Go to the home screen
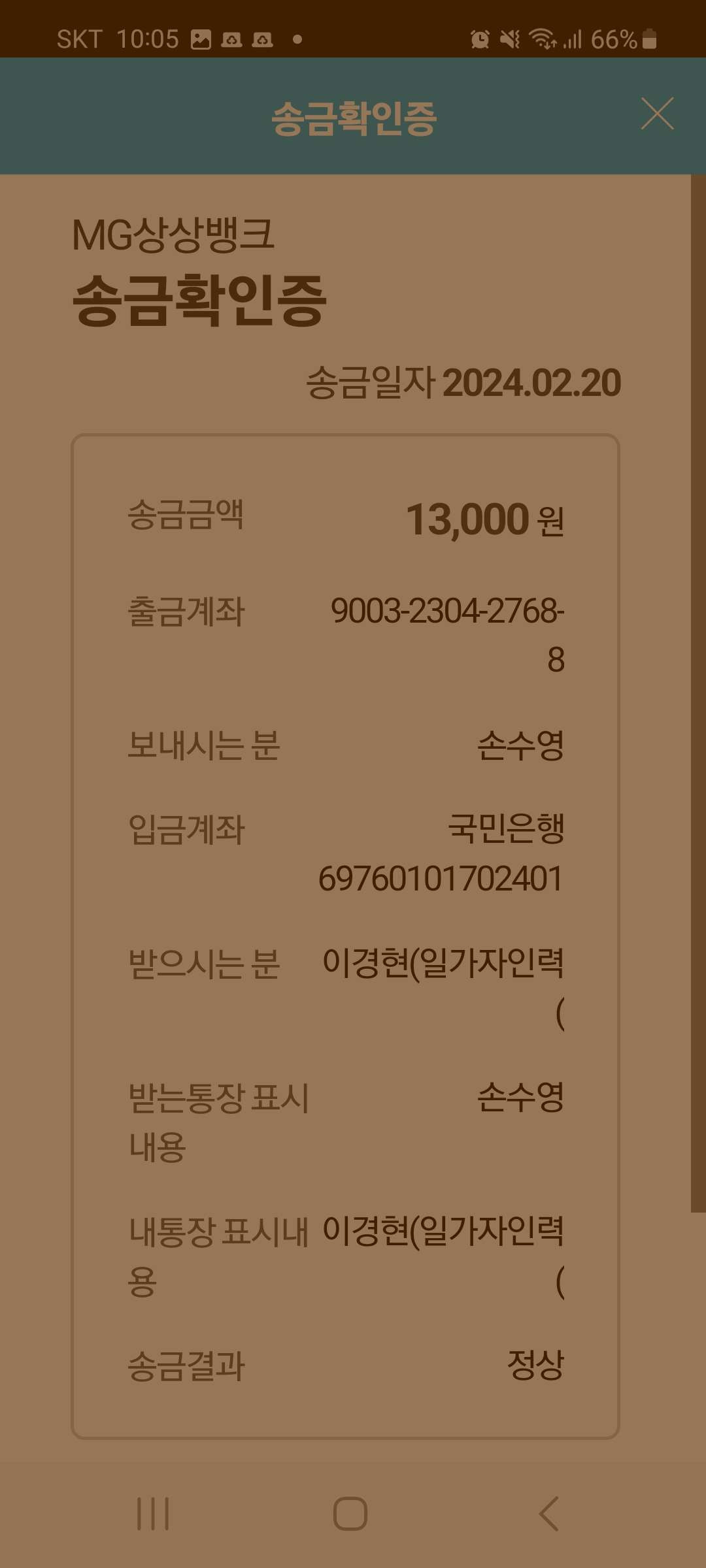Viewport: 706px width, 1568px height. coord(350,1514)
